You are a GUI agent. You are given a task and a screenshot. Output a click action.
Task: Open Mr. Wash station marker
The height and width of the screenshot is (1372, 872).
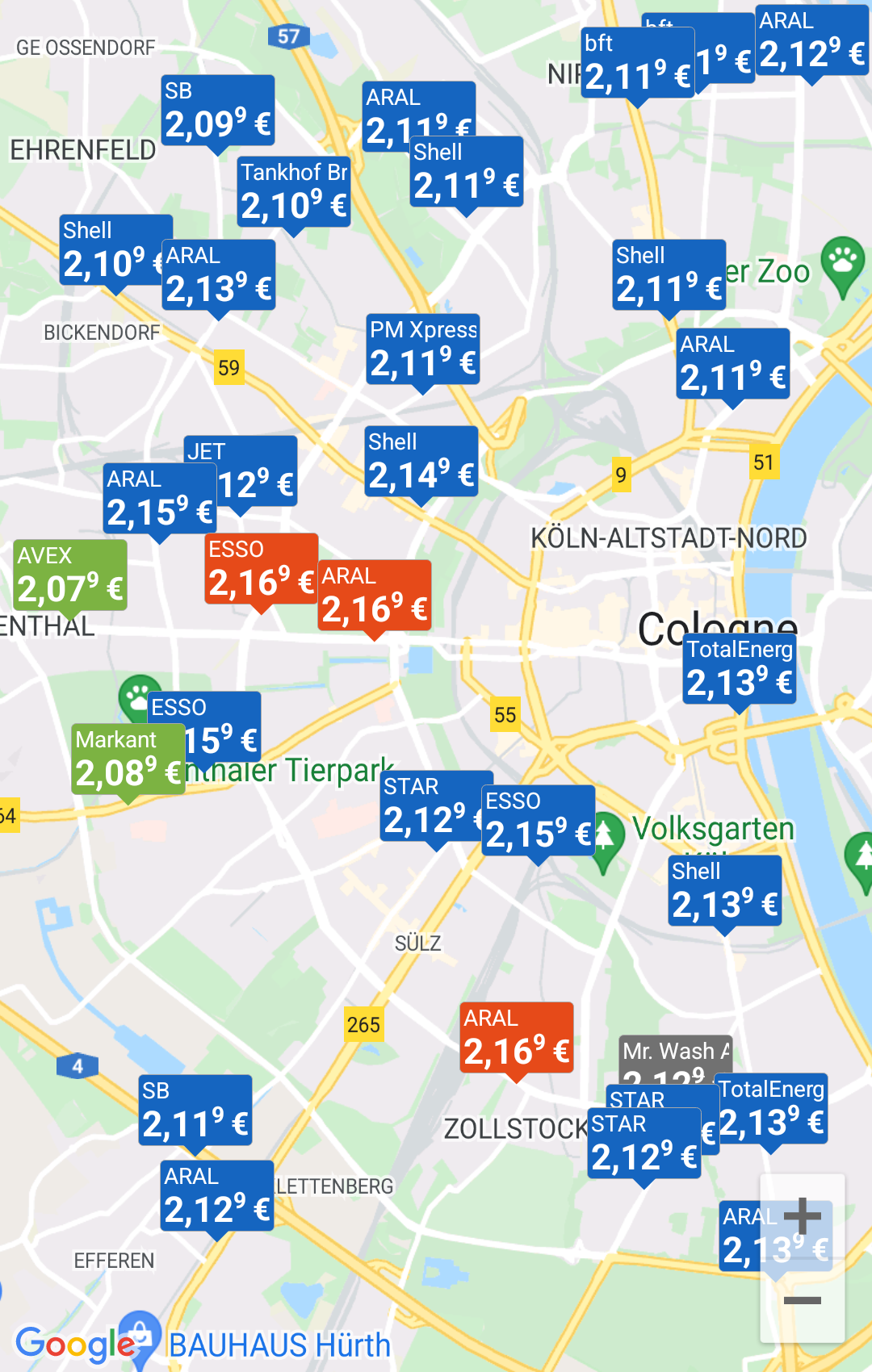pos(675,1052)
